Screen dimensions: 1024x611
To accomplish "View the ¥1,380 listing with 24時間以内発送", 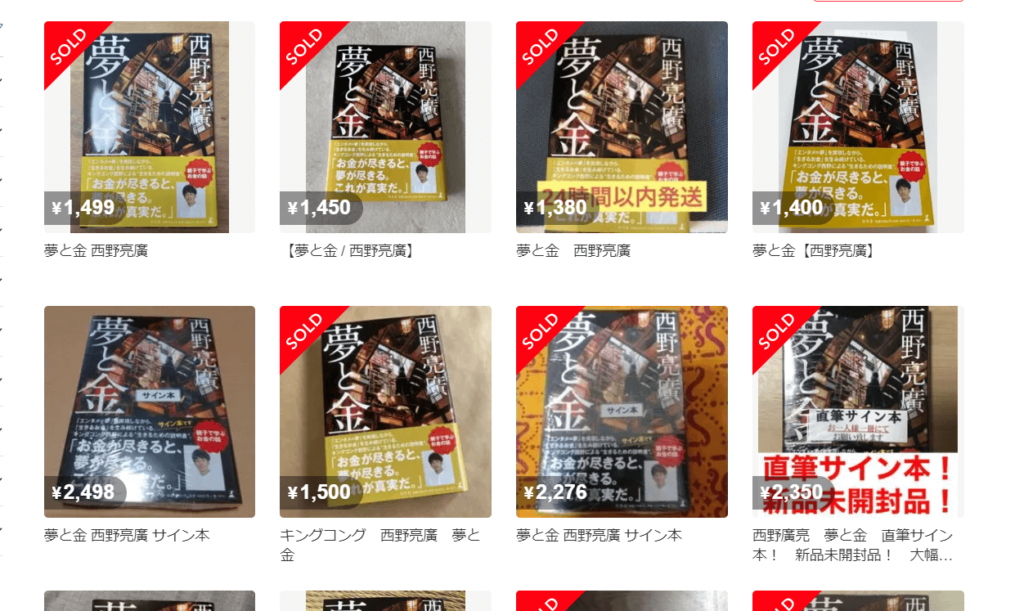I will (621, 127).
